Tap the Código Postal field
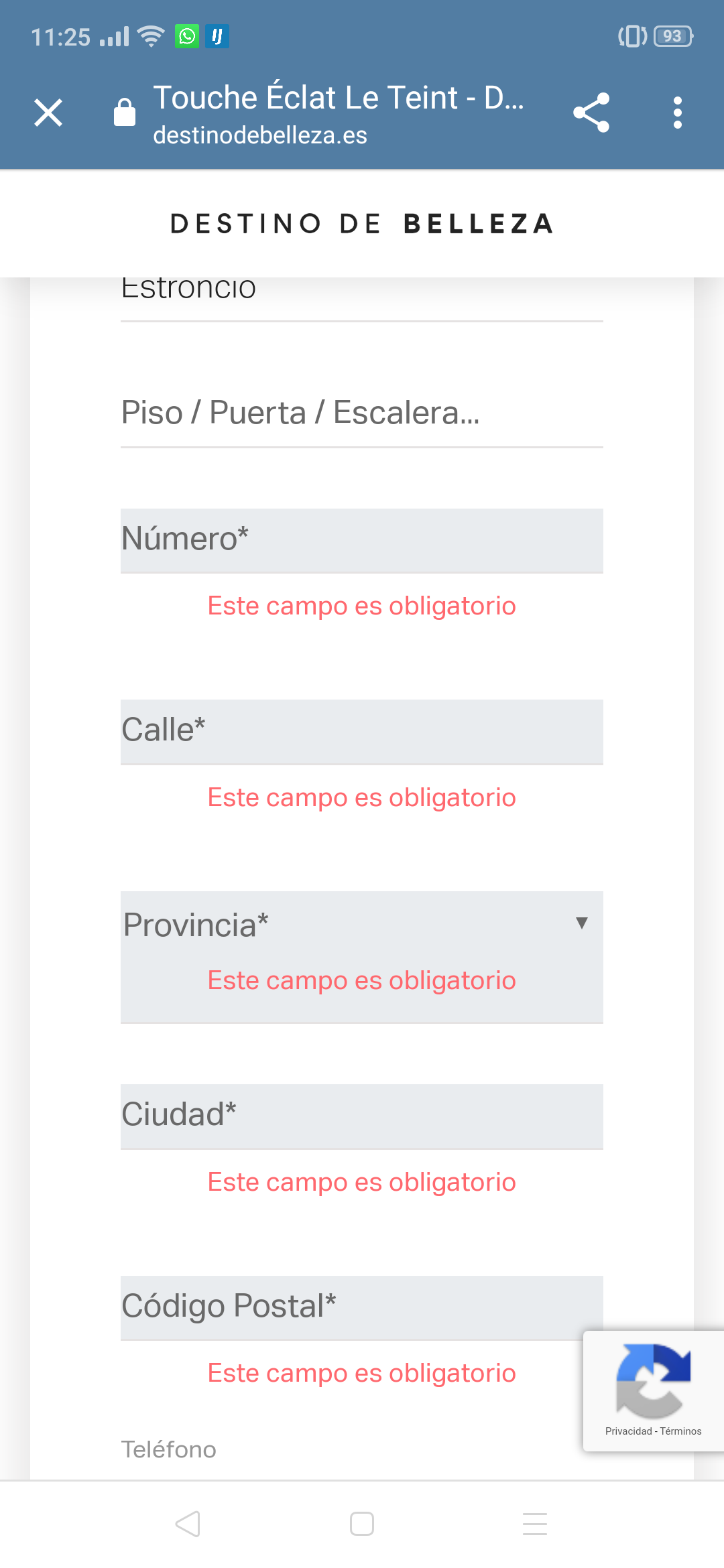The height and width of the screenshot is (1568, 724). 362,1308
